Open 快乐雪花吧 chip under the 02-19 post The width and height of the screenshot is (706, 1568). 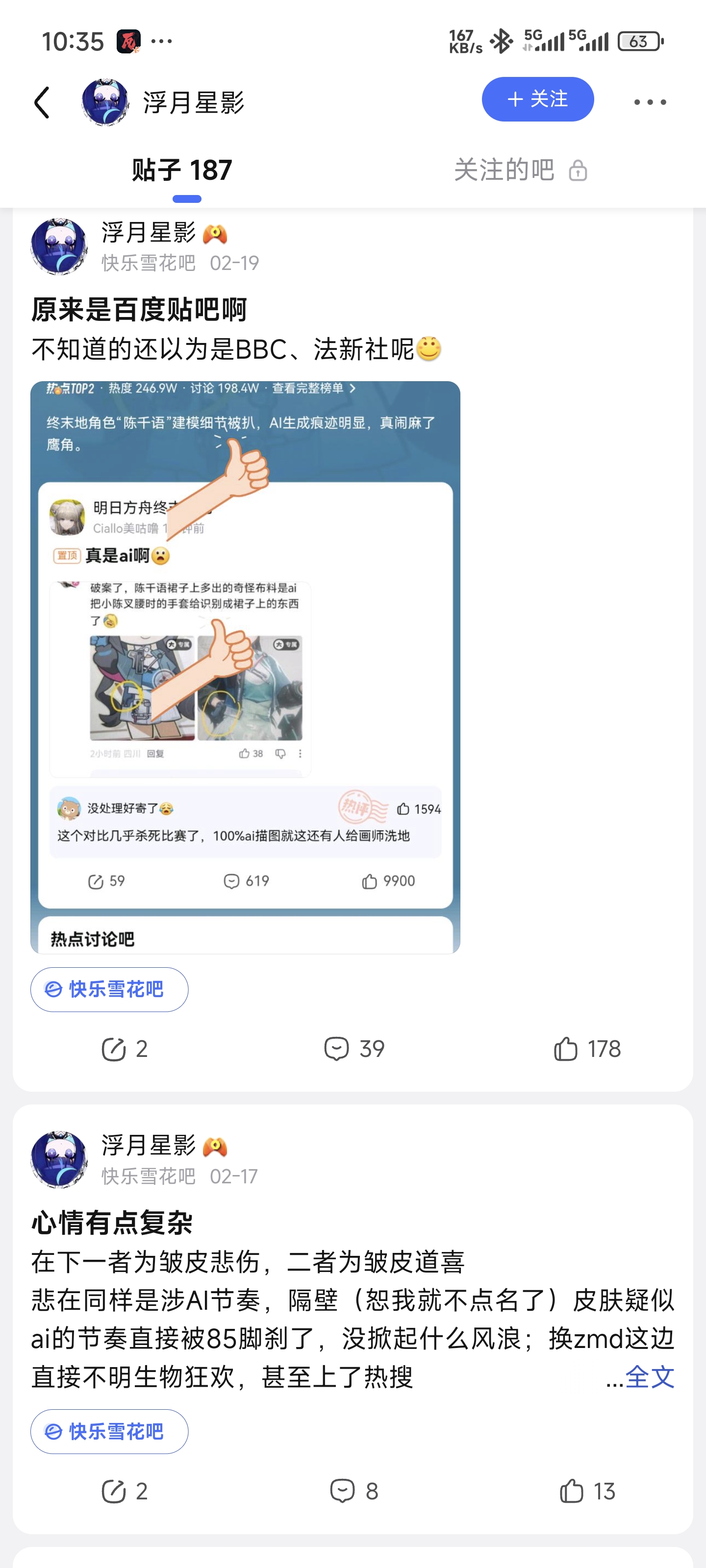[110, 989]
